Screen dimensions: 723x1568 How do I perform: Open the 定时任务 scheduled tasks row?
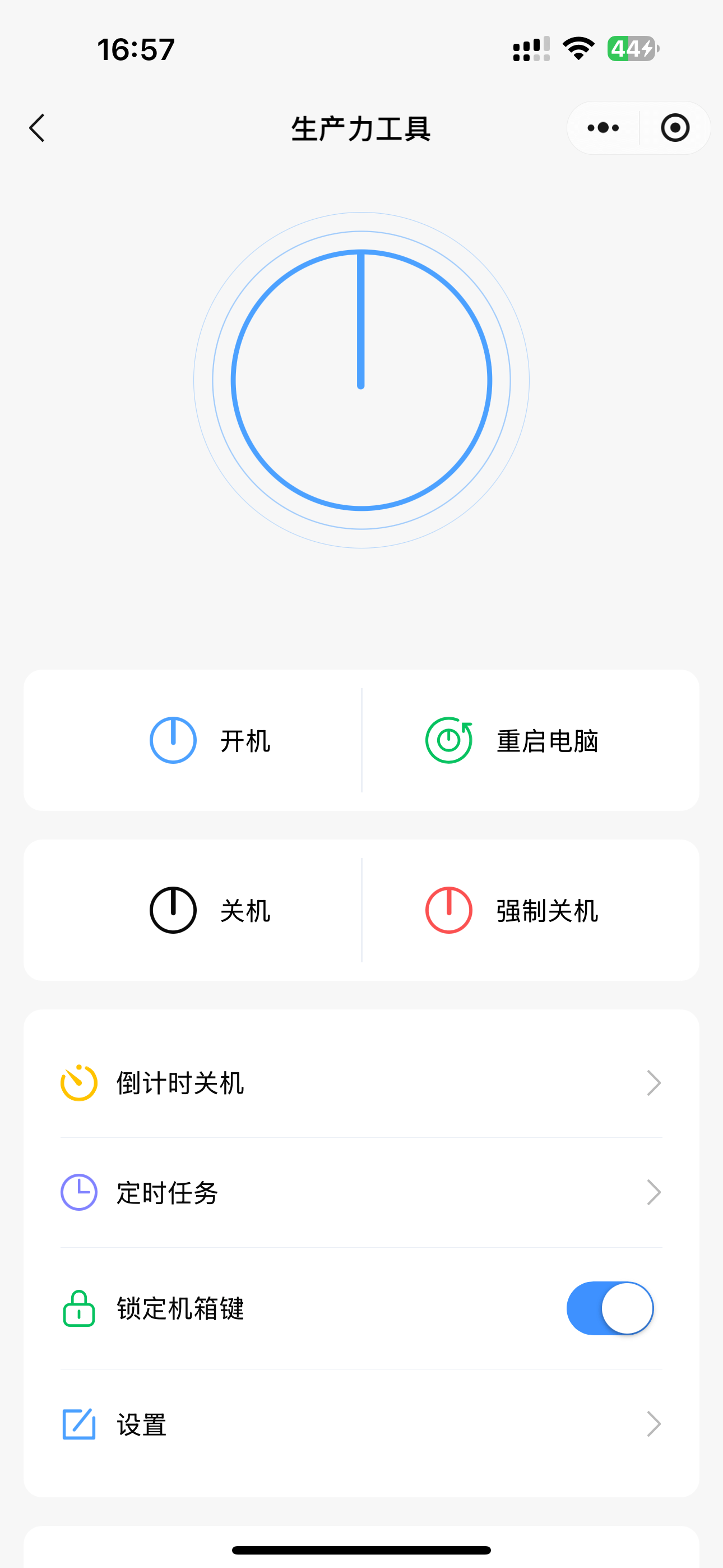click(x=361, y=1192)
